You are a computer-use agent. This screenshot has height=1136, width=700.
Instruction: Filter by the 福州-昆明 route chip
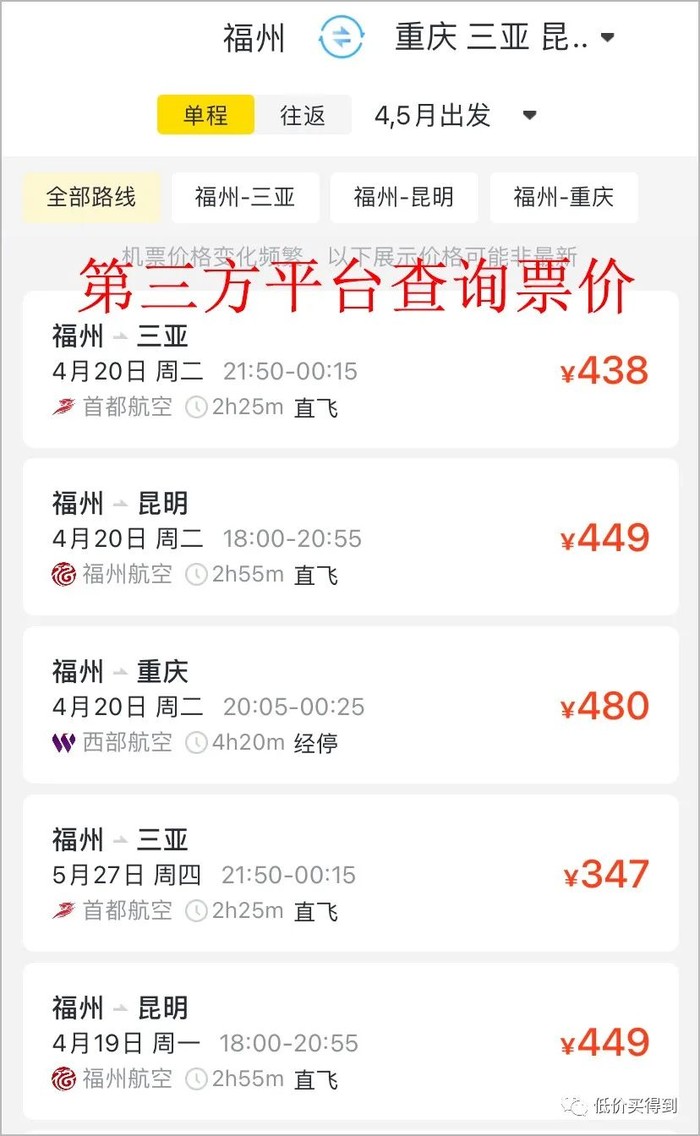(404, 197)
